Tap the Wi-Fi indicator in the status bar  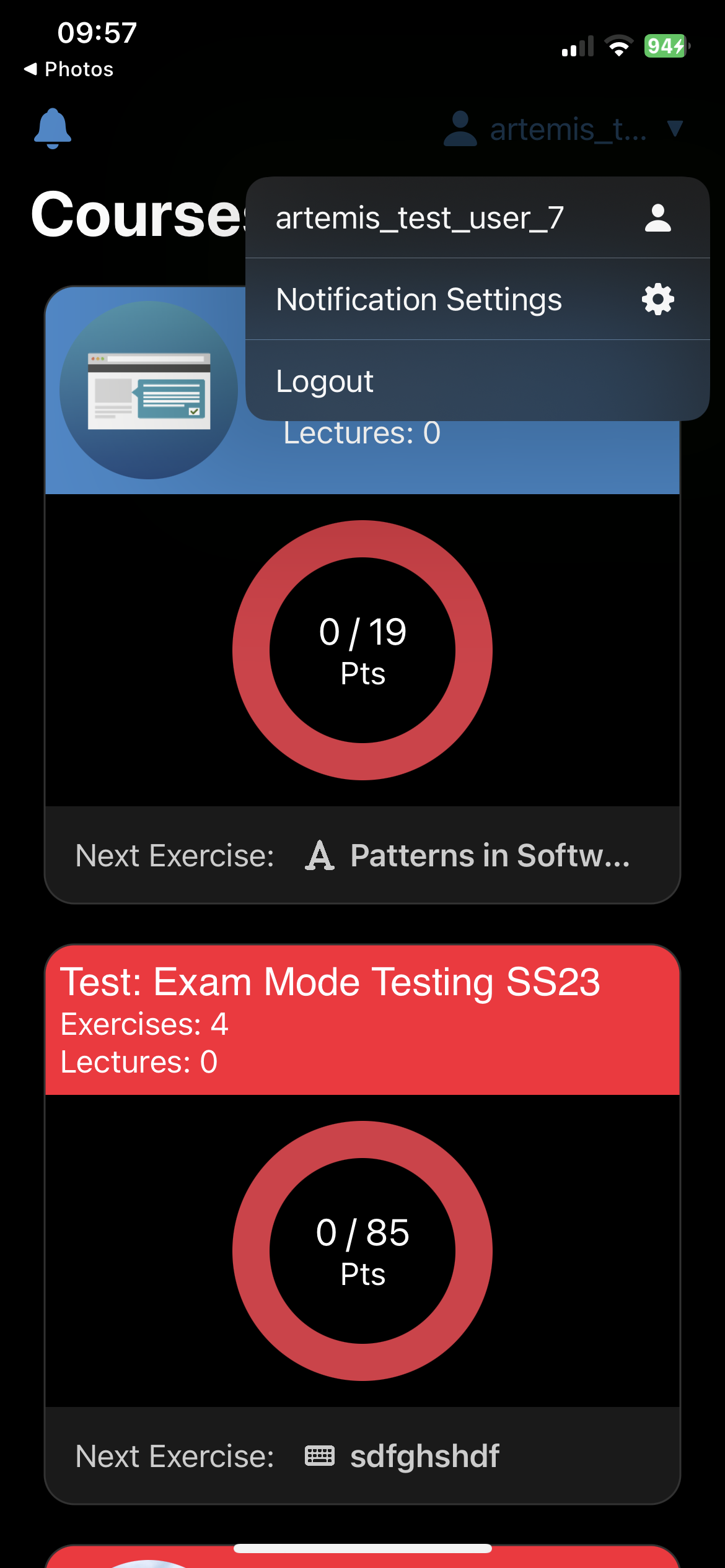[x=619, y=43]
